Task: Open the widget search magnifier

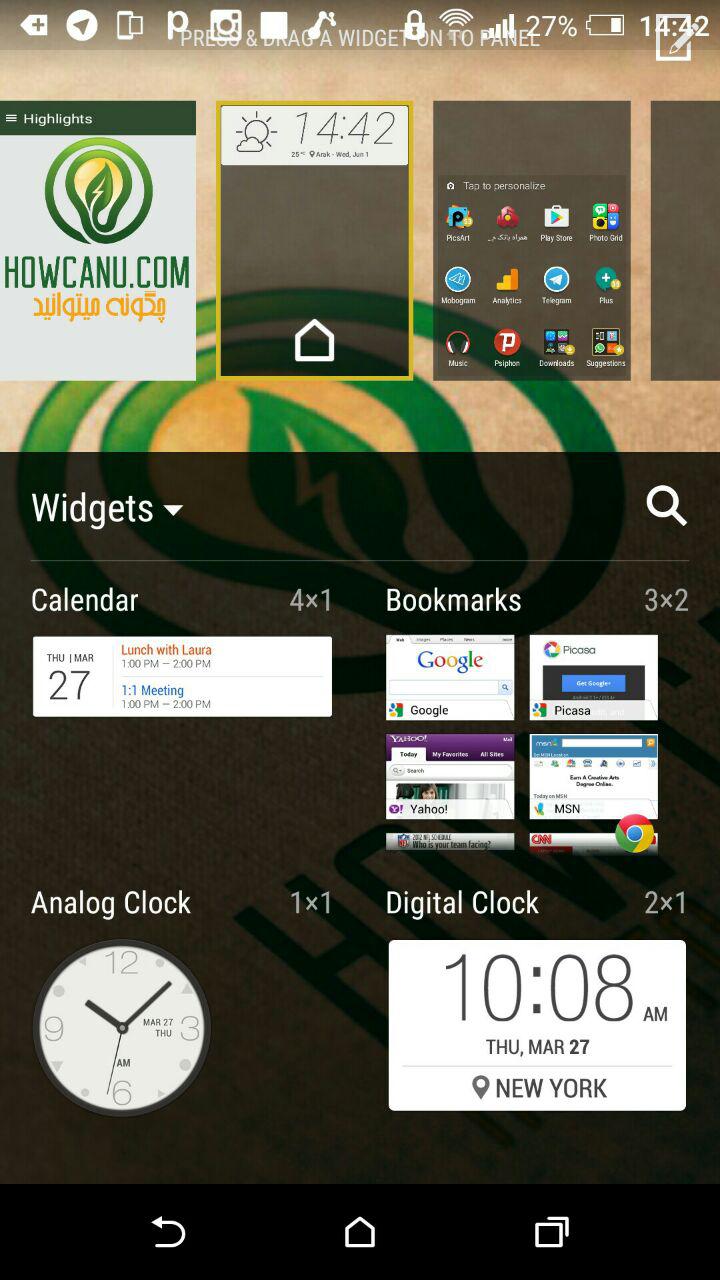Action: coord(666,506)
